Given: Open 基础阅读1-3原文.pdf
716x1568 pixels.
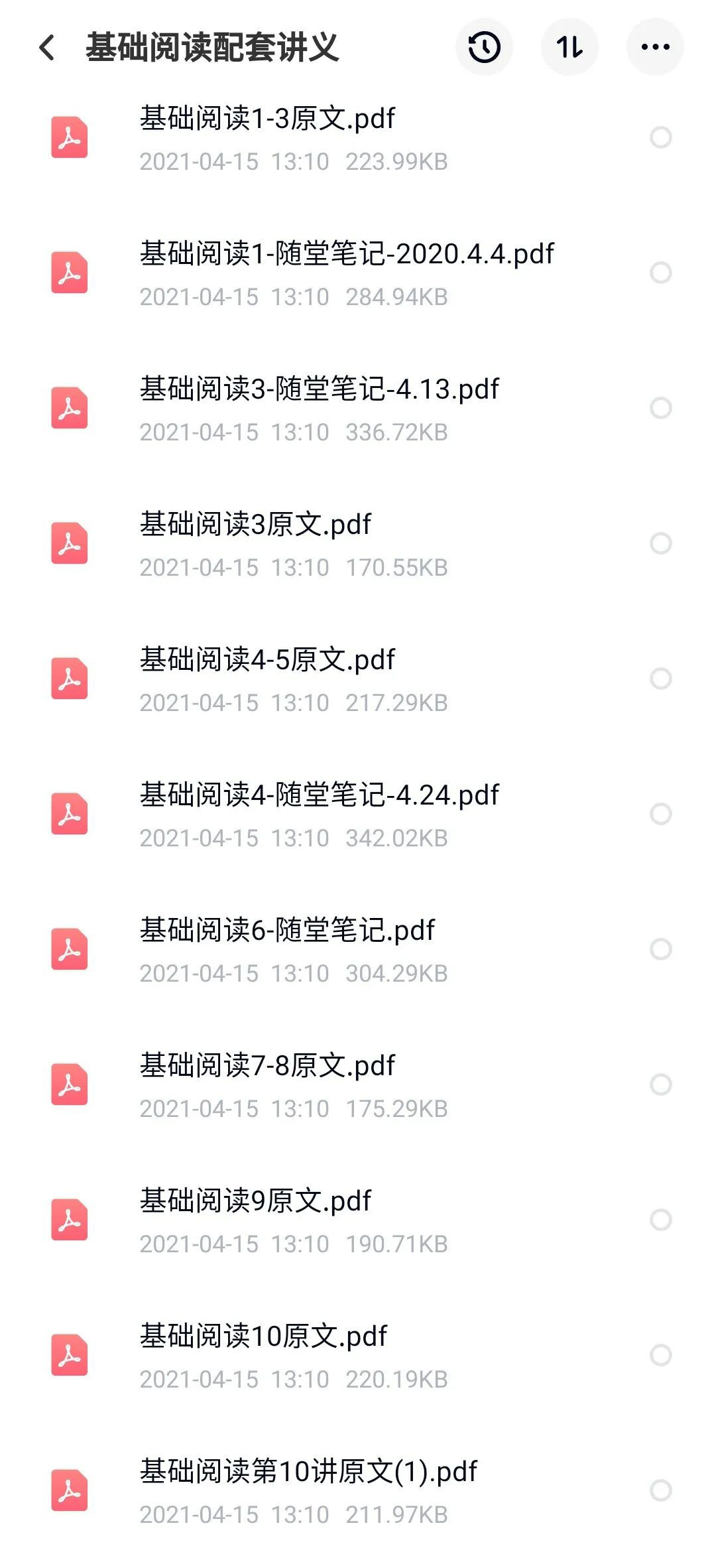Looking at the screenshot, I should pos(267,119).
